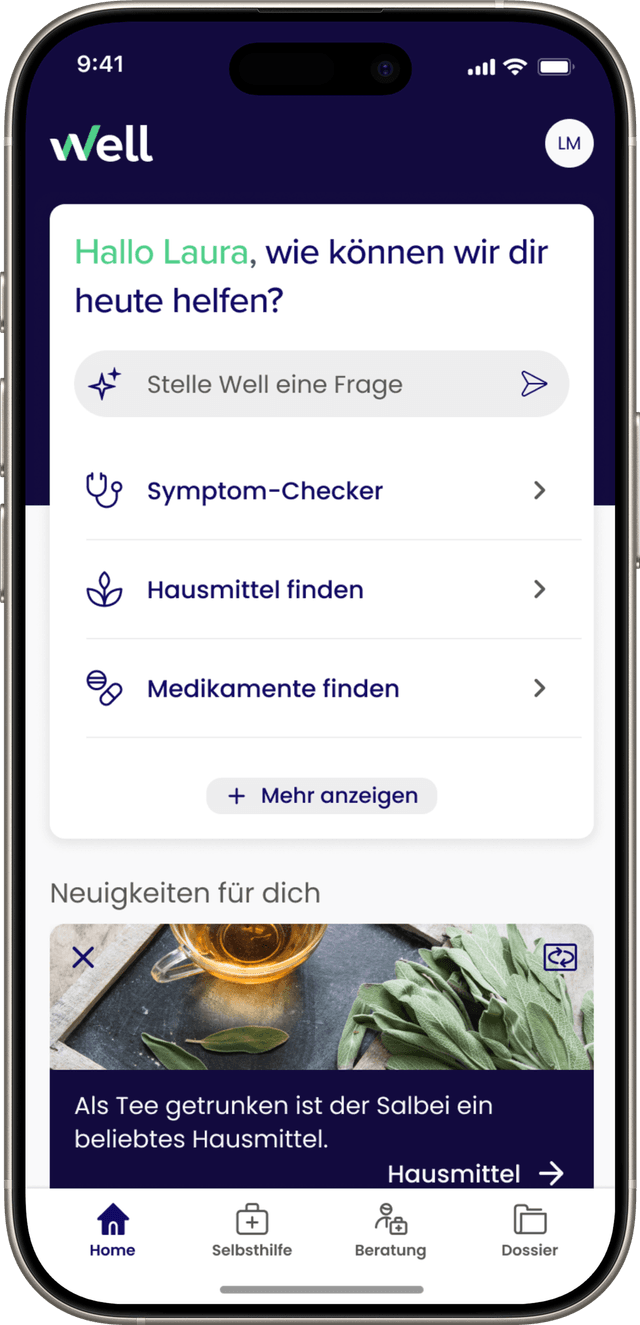Switch to the Beratung tab
This screenshot has width=640, height=1325.
[390, 1231]
